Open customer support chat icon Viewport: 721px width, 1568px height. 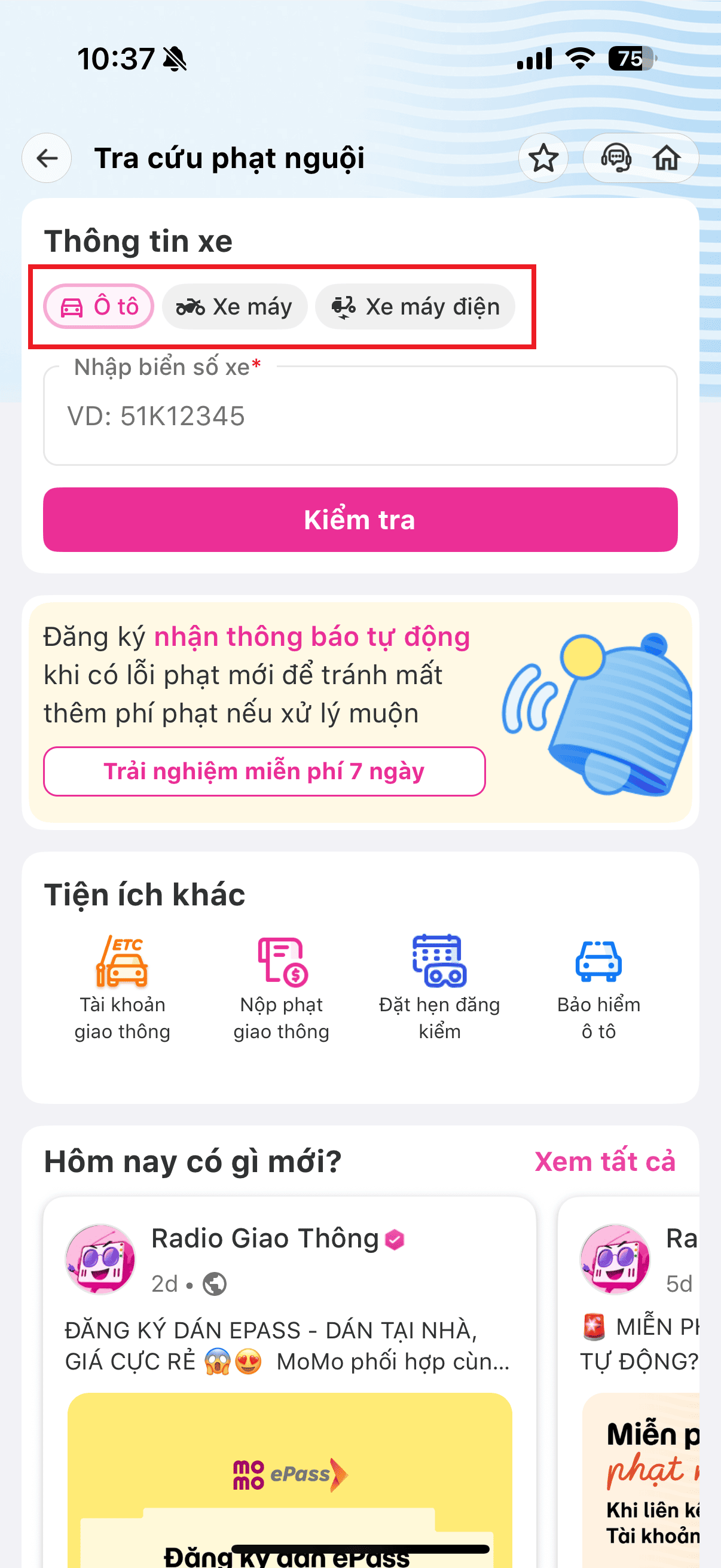pos(616,158)
